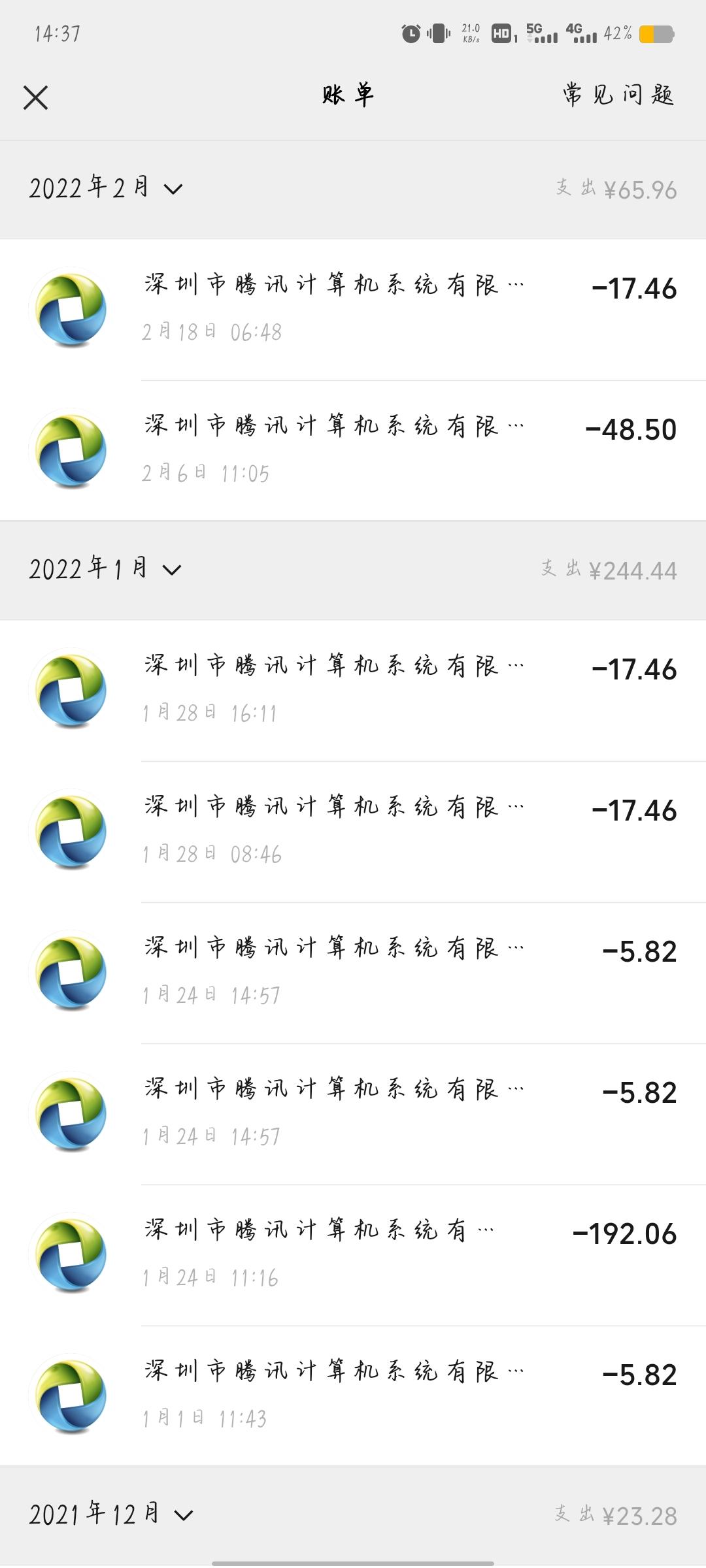Expand the 2021年12月 month picker
The width and height of the screenshot is (706, 1568).
coord(111,1514)
